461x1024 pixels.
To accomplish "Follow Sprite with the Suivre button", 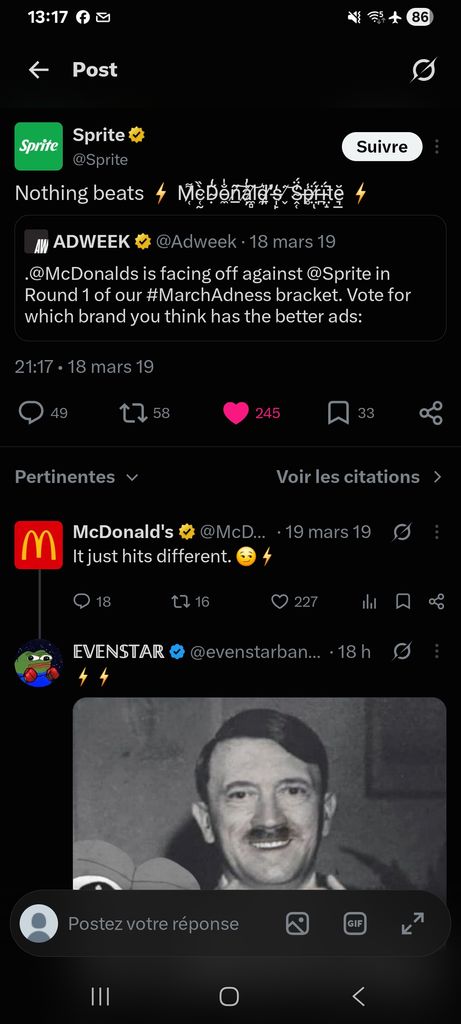I will tap(382, 147).
